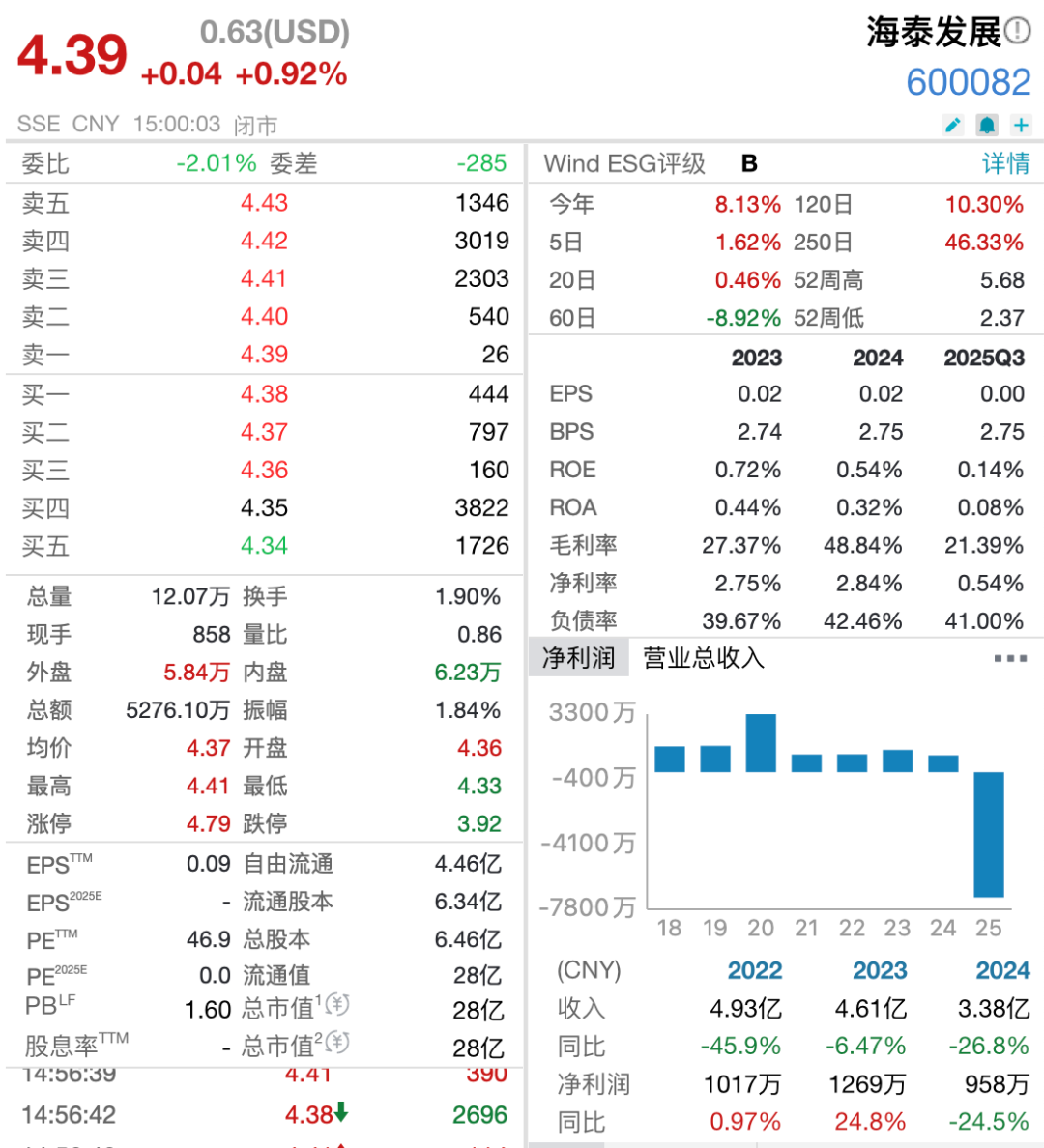
Task: View Wind ESG评级 详情
Action: pos(1005,163)
